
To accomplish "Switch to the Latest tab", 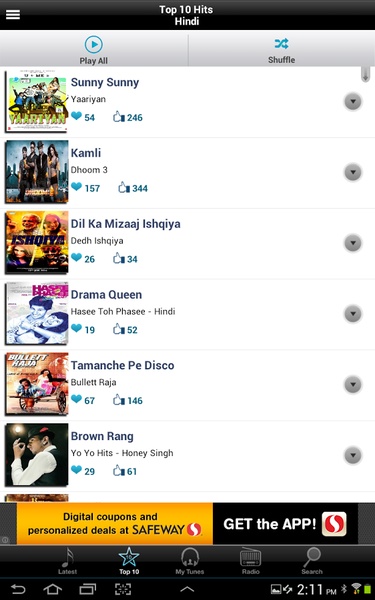I will (x=68, y=561).
